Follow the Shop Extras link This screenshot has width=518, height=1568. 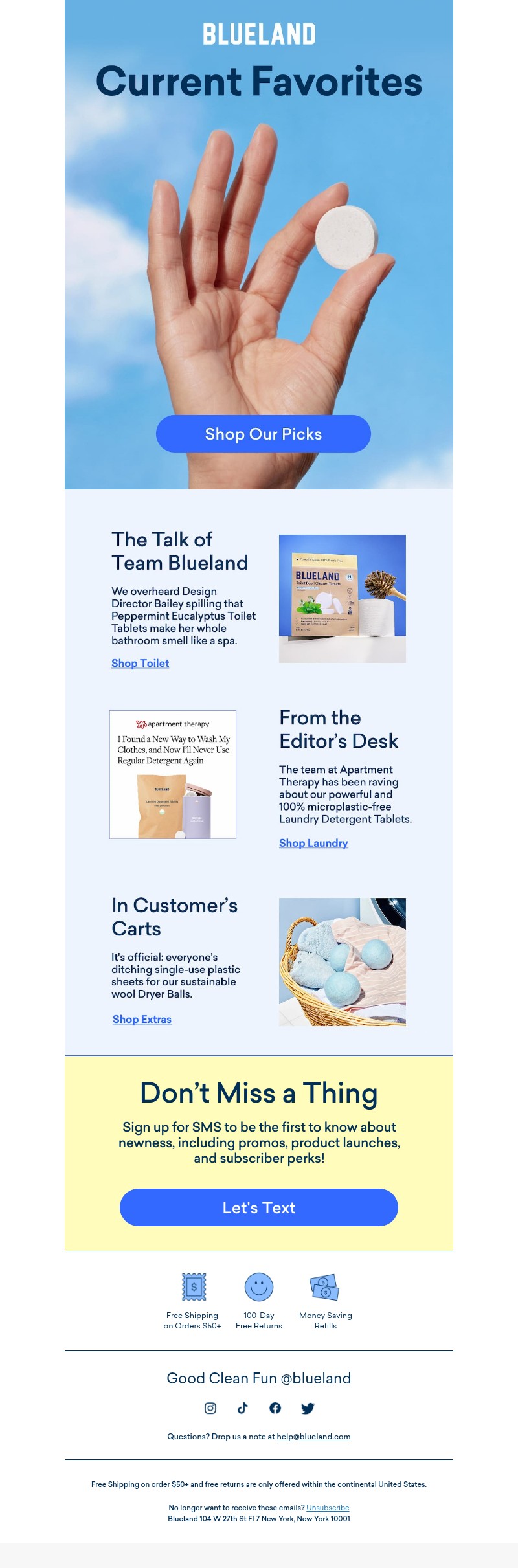pos(142,1019)
